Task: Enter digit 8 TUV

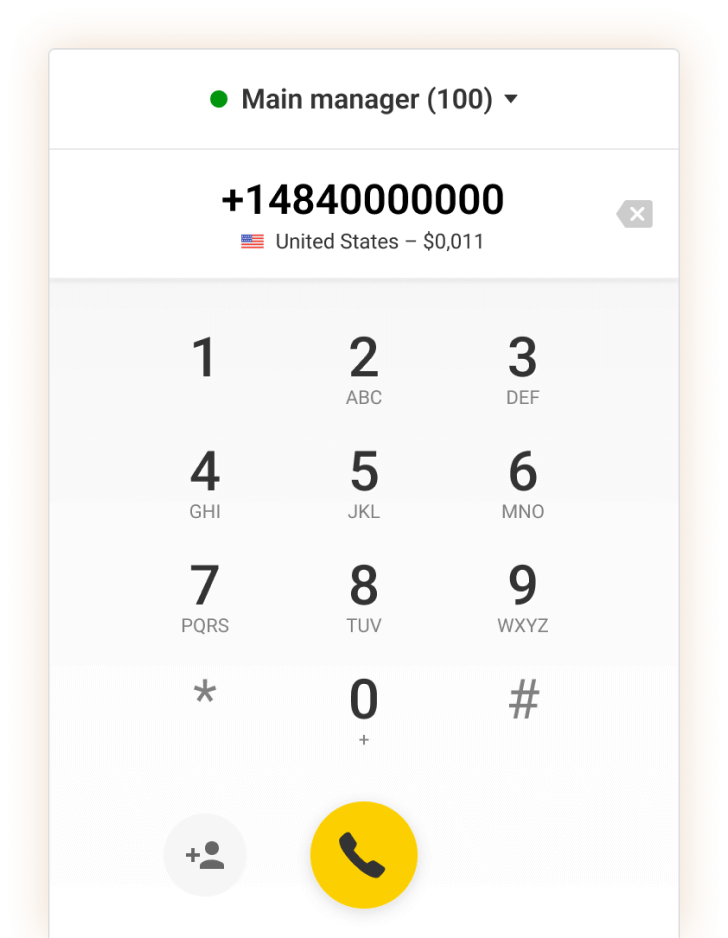Action: coord(364,597)
